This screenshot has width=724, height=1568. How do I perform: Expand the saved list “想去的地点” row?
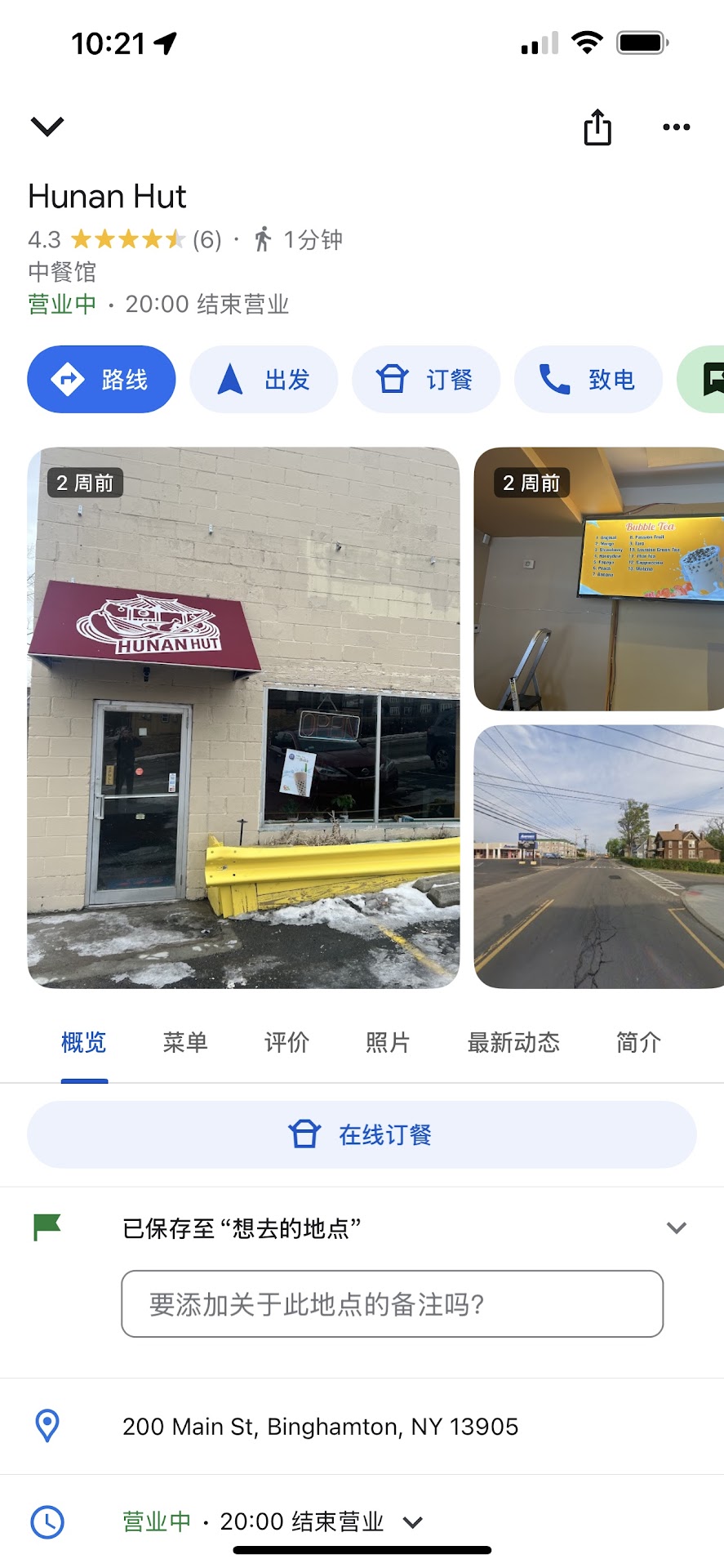676,1227
